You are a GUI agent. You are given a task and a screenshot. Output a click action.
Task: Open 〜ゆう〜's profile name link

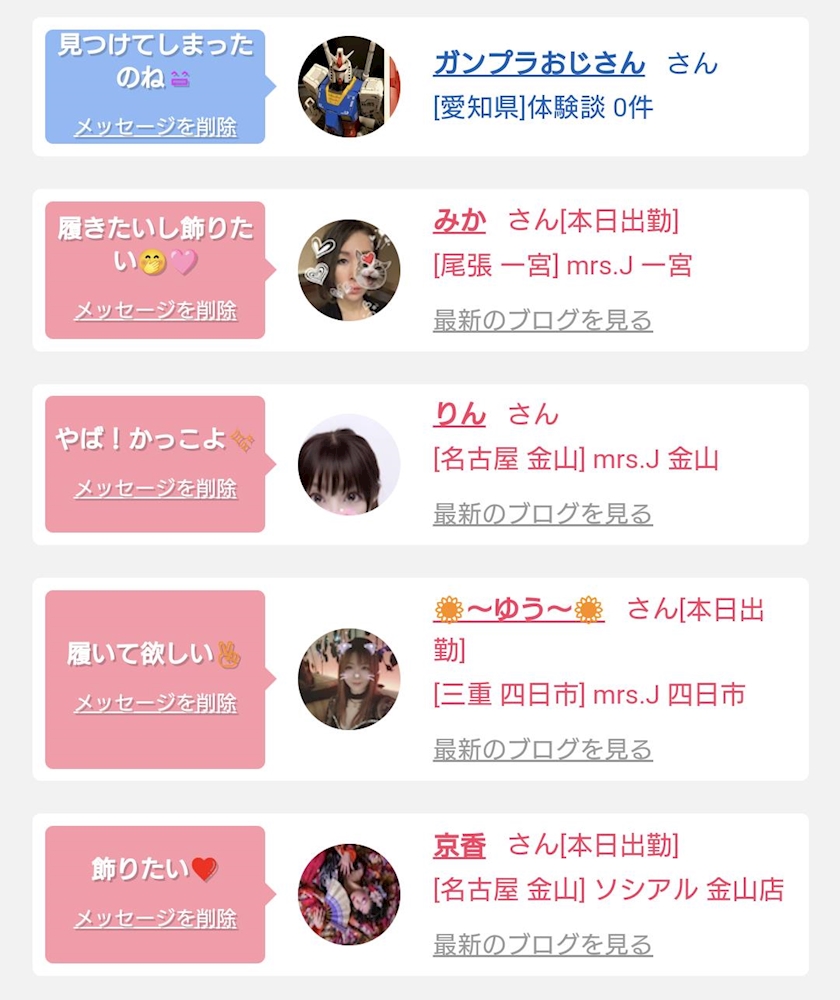pos(518,609)
